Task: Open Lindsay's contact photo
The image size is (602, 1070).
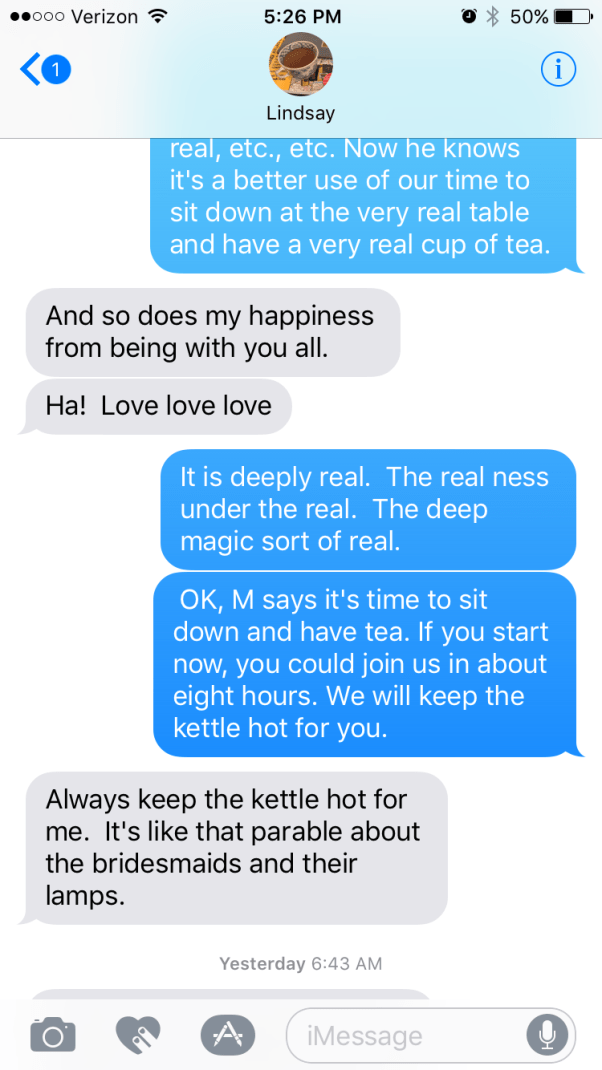Action: [300, 64]
